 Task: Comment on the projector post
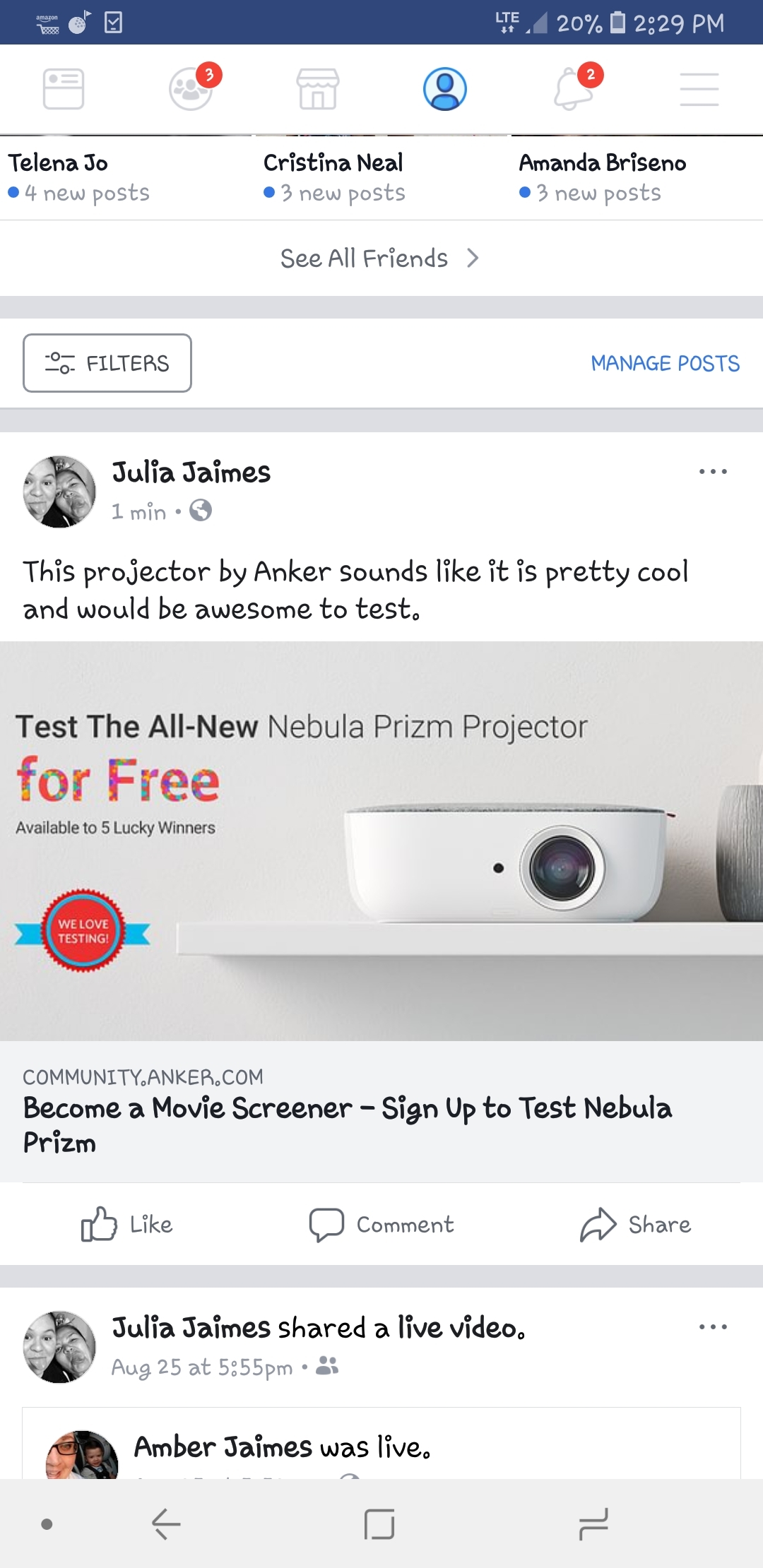click(x=381, y=1224)
